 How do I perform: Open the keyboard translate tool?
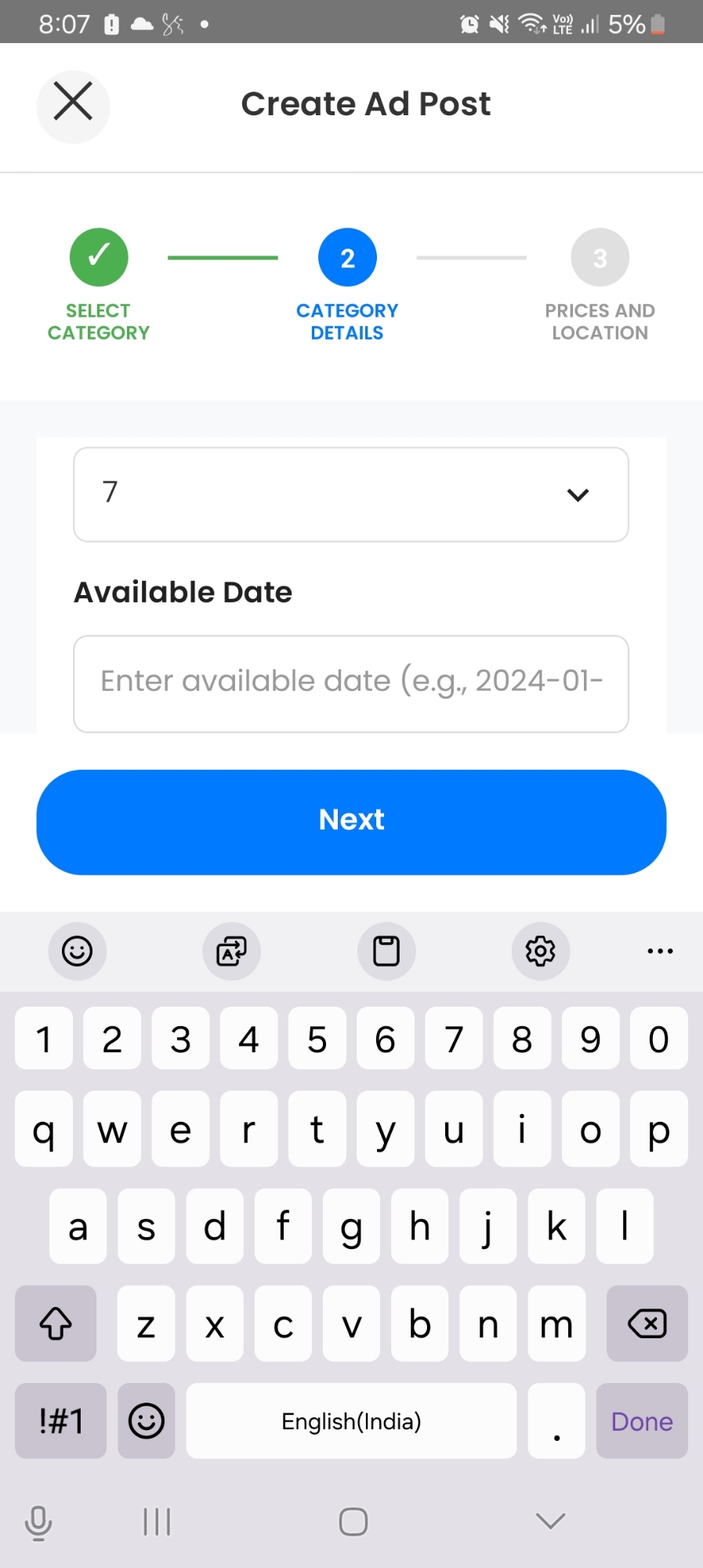[231, 951]
